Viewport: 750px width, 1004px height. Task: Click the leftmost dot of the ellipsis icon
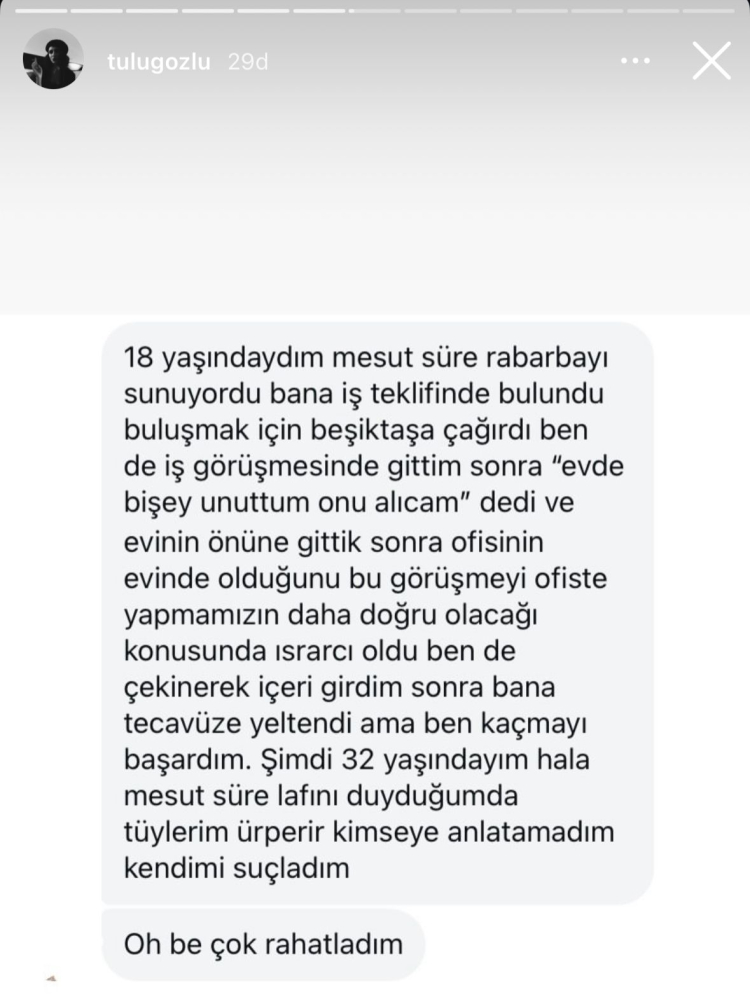[x=624, y=61]
